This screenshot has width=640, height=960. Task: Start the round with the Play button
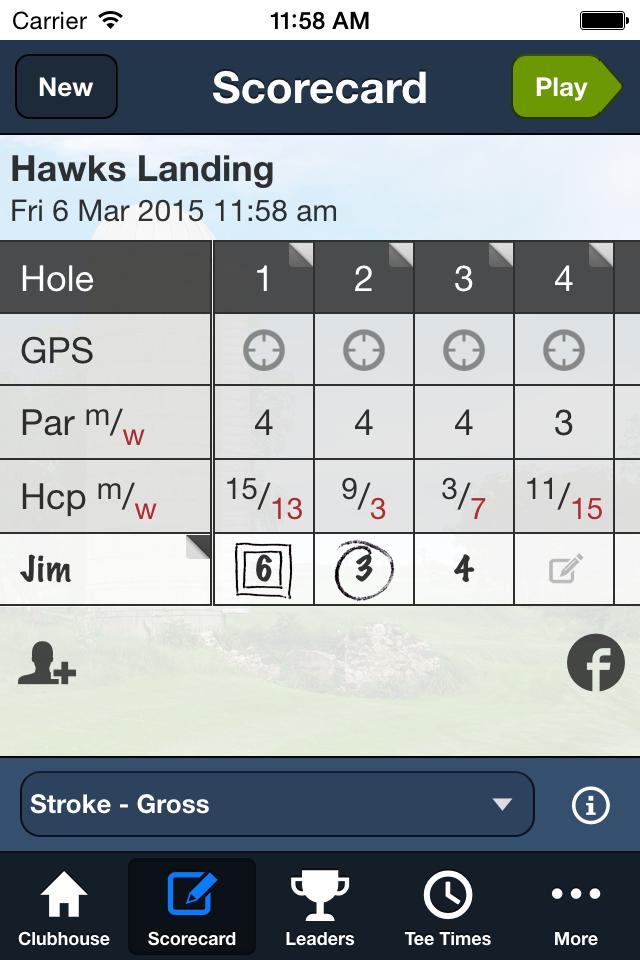[x=562, y=87]
